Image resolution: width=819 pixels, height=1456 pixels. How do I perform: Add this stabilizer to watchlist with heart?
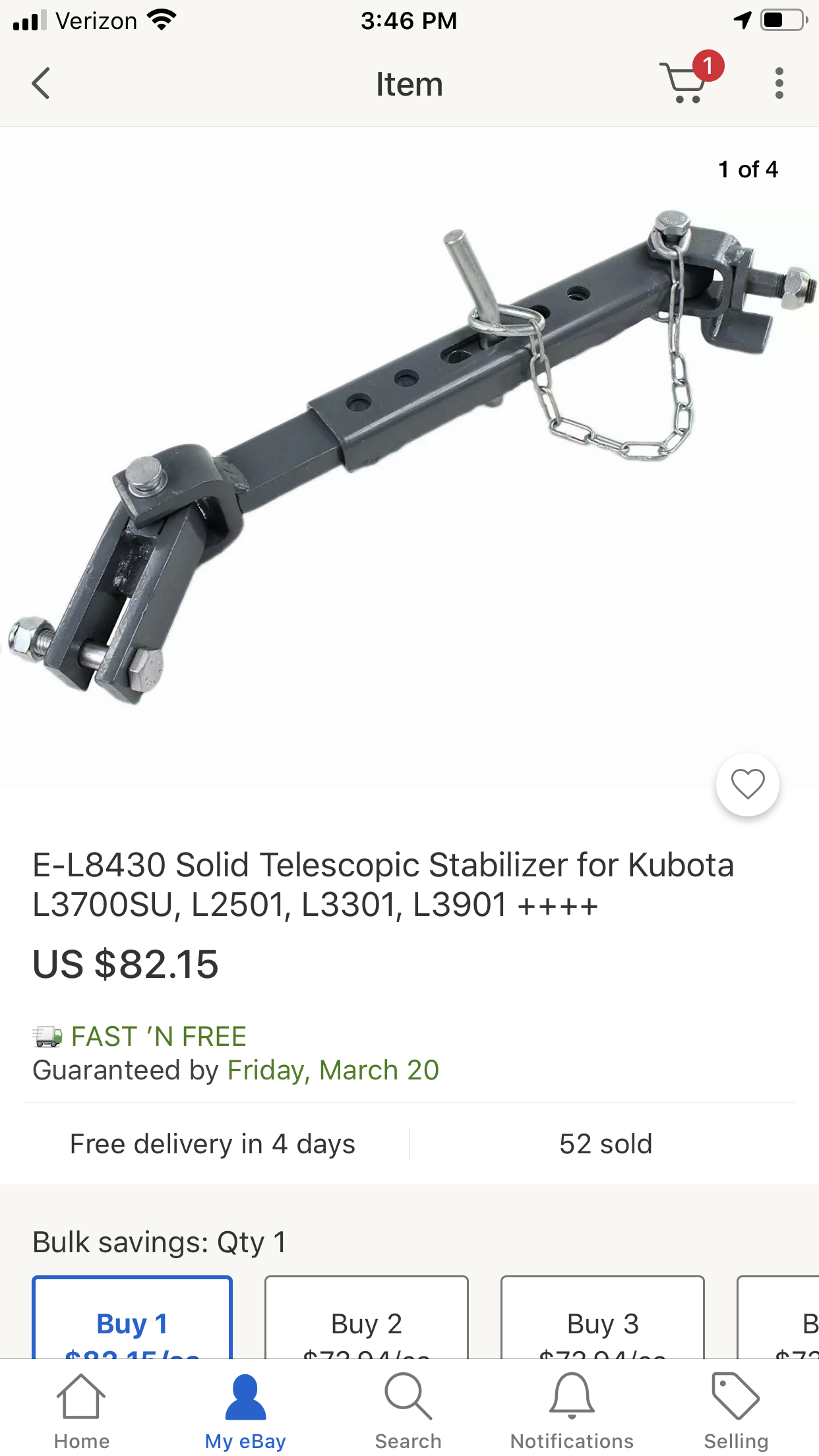[748, 785]
